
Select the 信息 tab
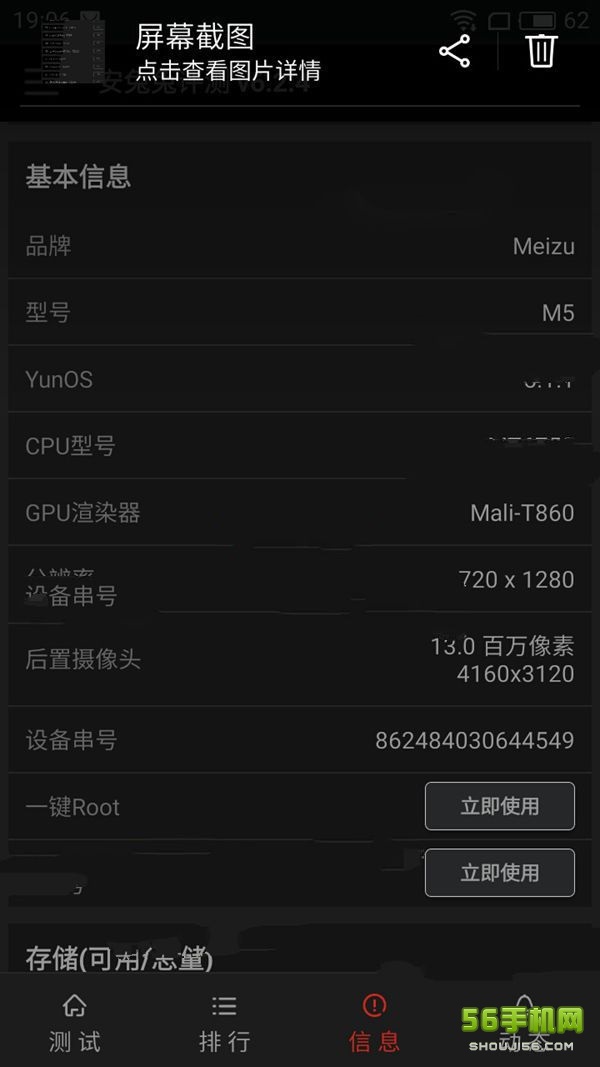coord(375,1024)
